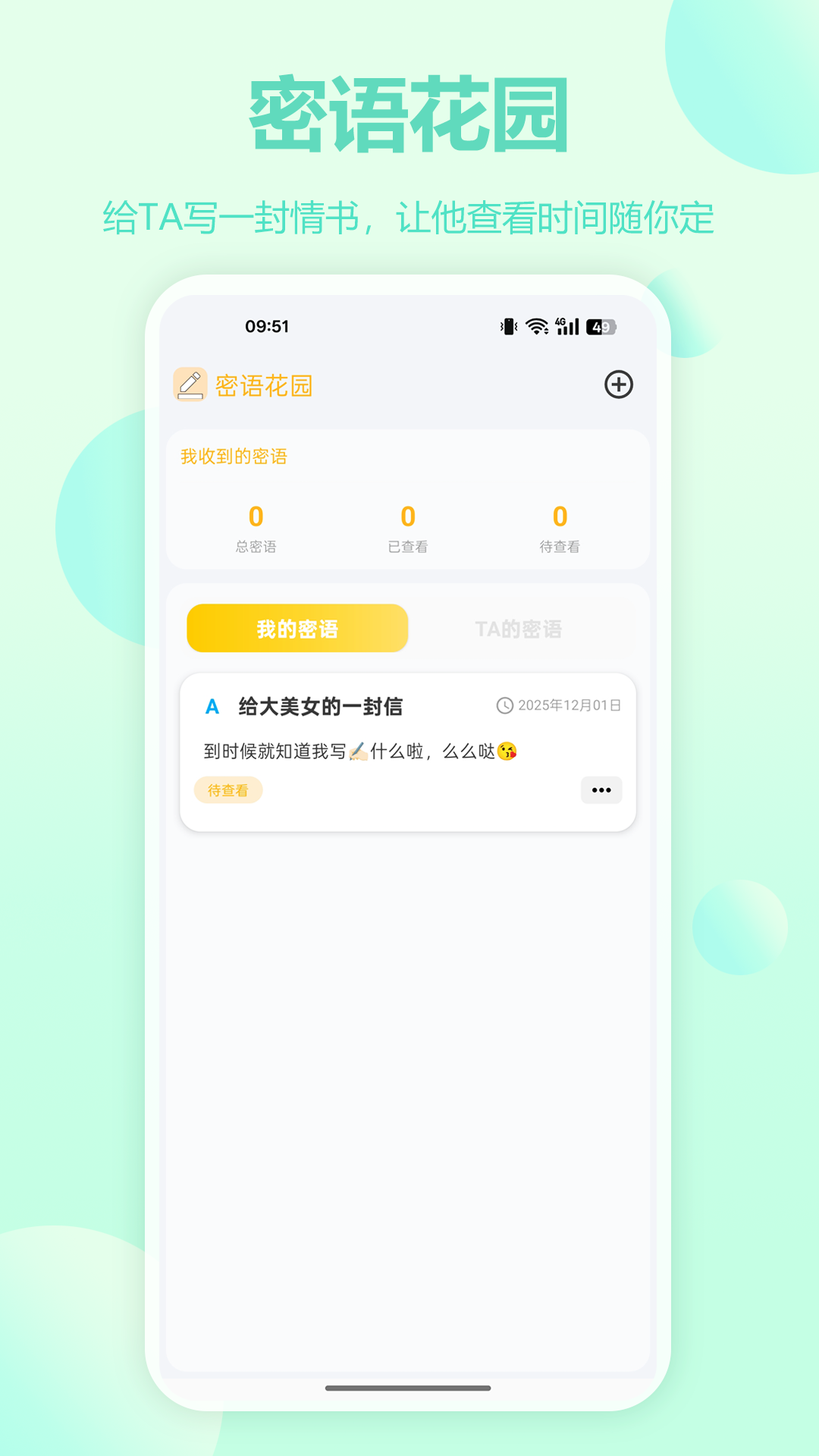Tap the 总密语 counter showing 0
819x1456 pixels.
(256, 527)
